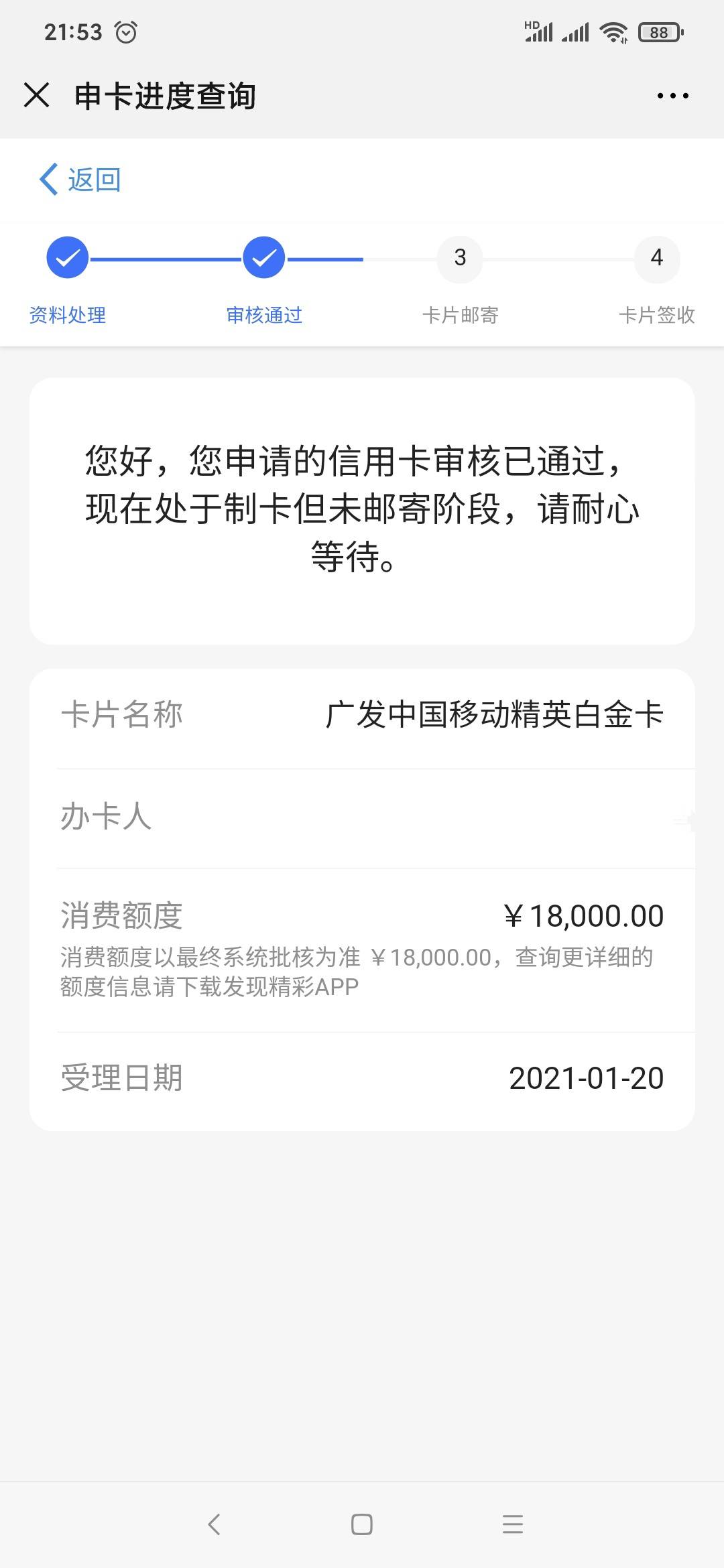Tap 返回 to go back

[x=80, y=180]
